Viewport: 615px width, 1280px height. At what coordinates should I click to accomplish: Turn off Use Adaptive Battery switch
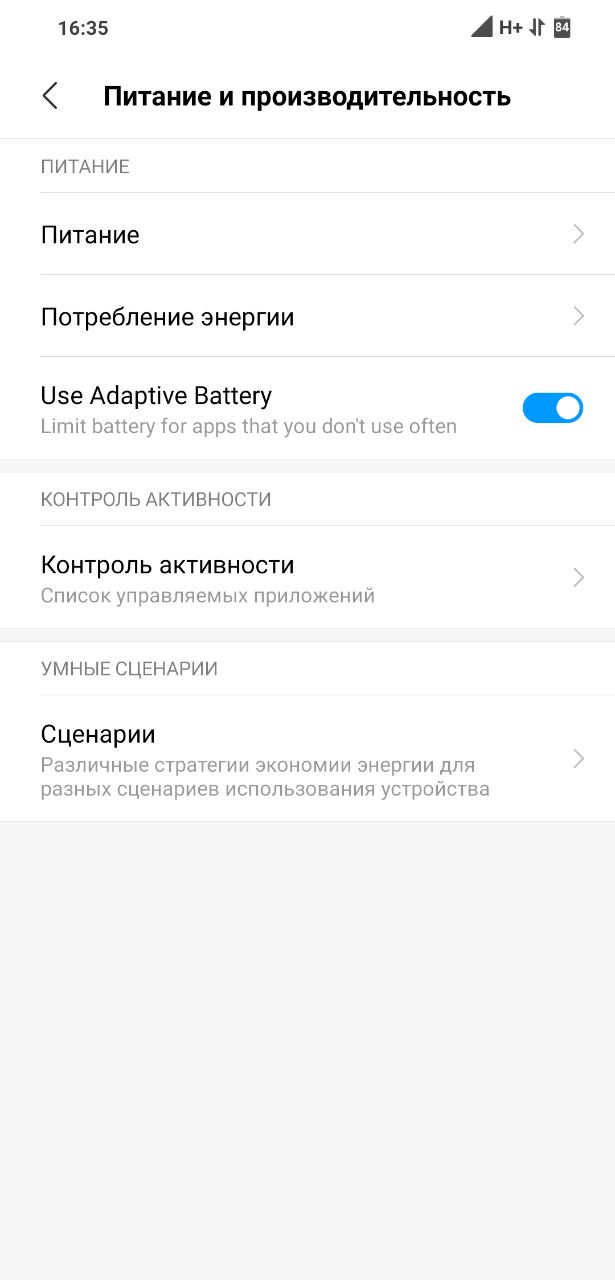[552, 408]
